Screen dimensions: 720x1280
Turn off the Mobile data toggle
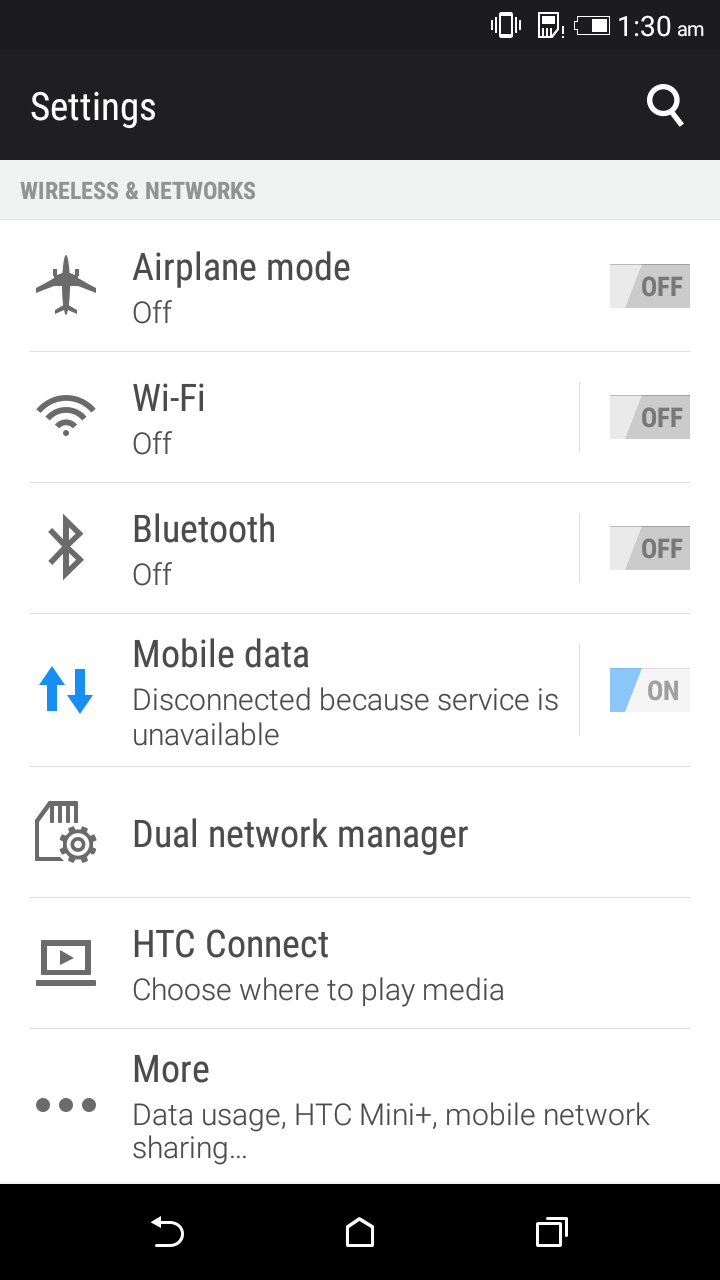(x=650, y=690)
